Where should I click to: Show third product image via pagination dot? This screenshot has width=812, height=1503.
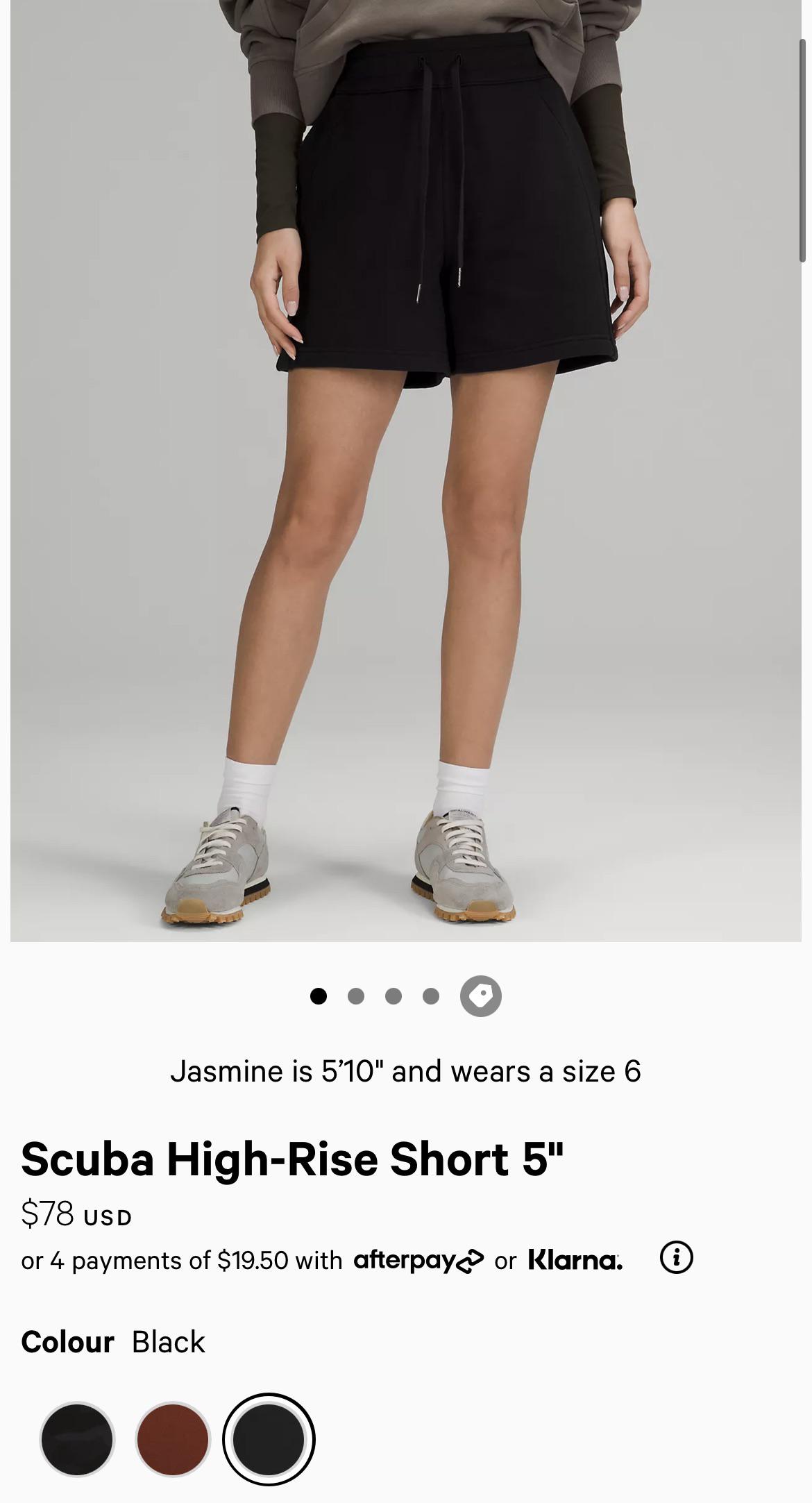394,996
